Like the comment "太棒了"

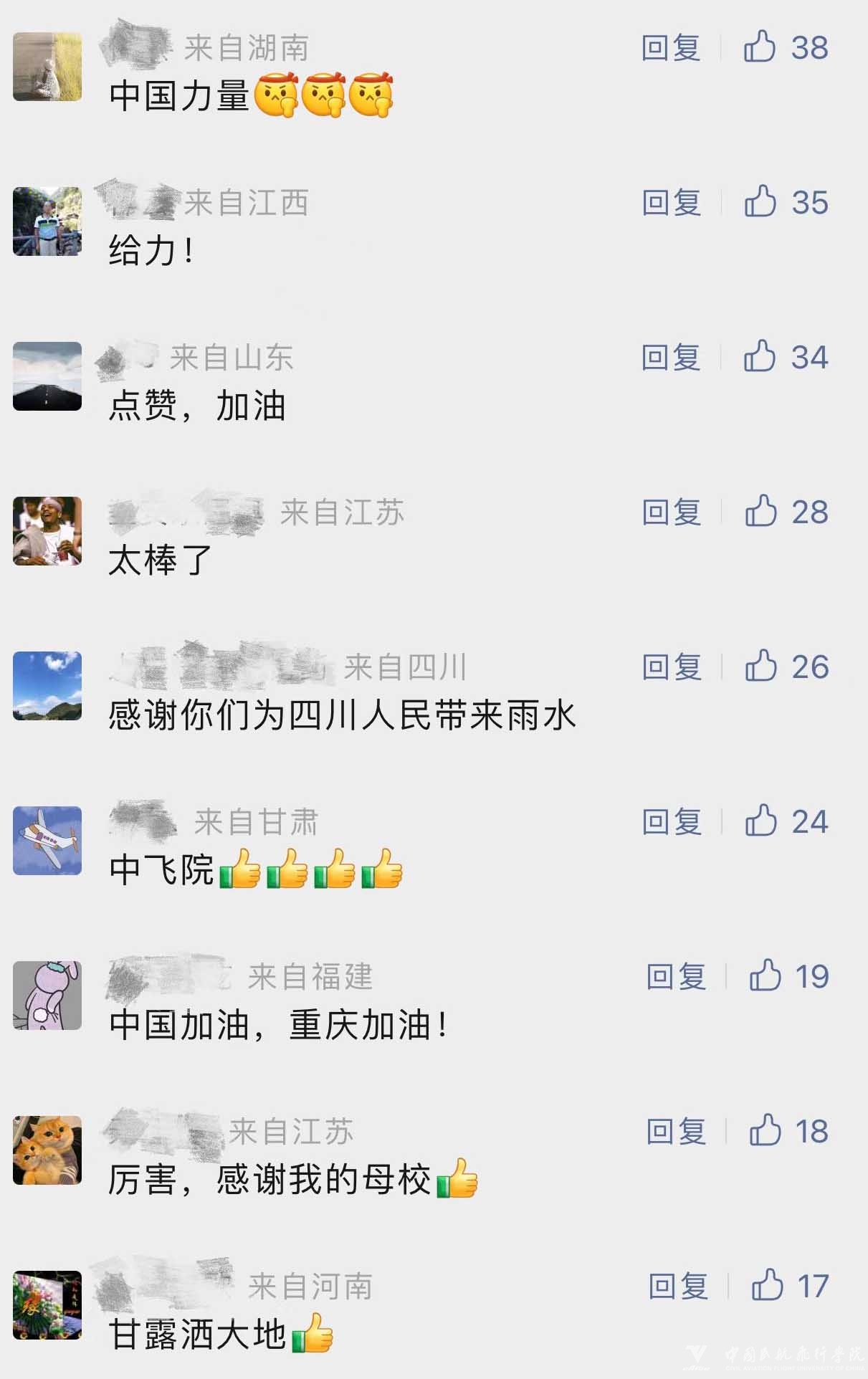(x=760, y=512)
